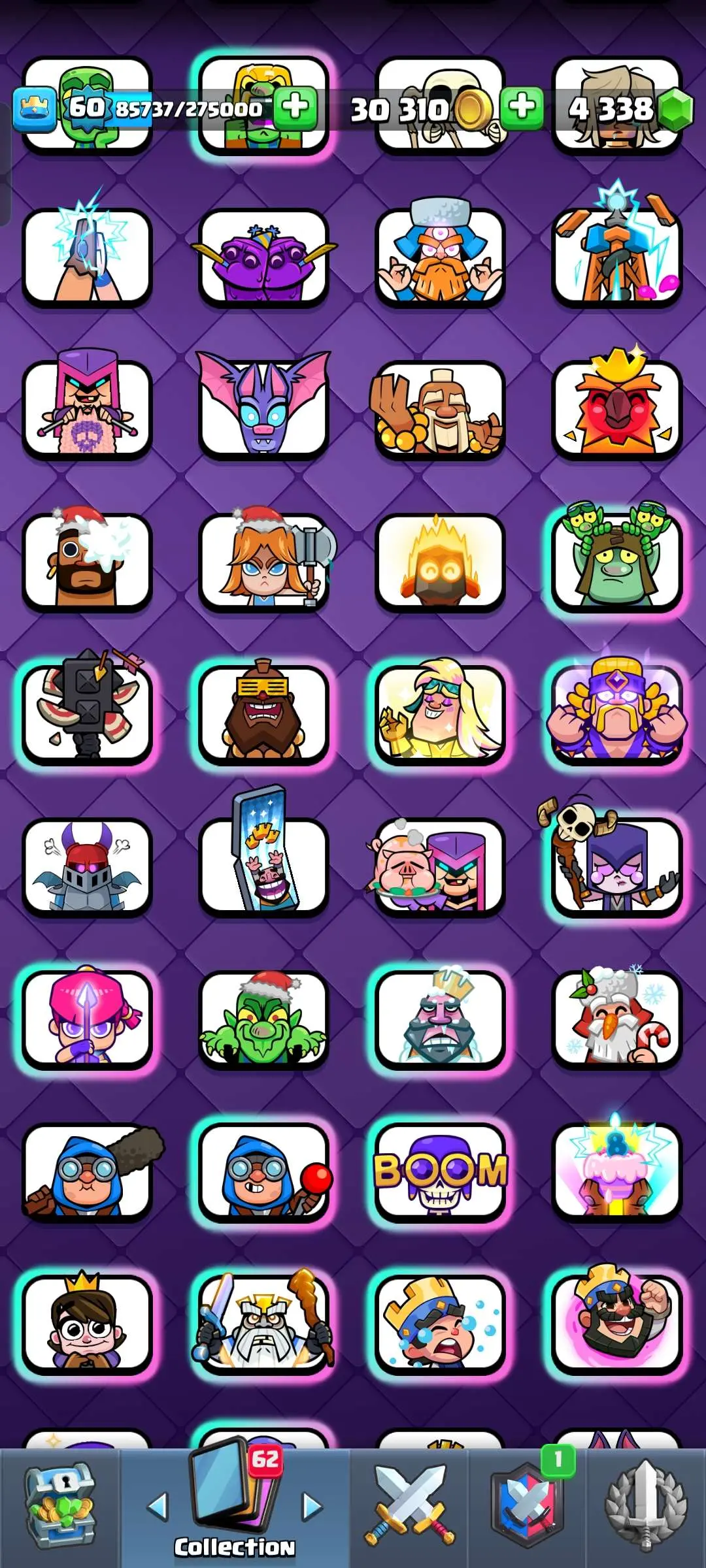Choose the laughing king emote
The height and width of the screenshot is (1568, 706).
pyautogui.click(x=616, y=1324)
